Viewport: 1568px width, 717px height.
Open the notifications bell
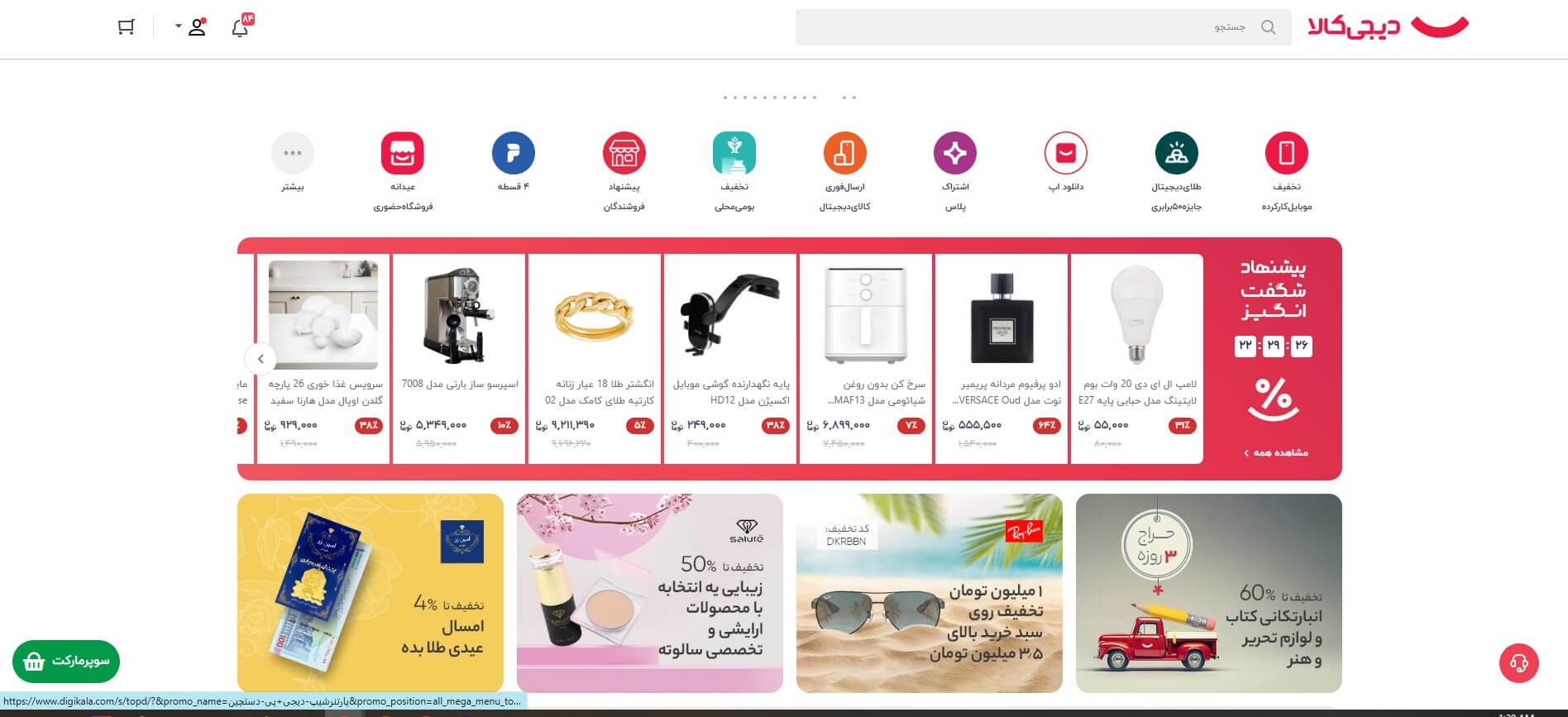pyautogui.click(x=241, y=27)
